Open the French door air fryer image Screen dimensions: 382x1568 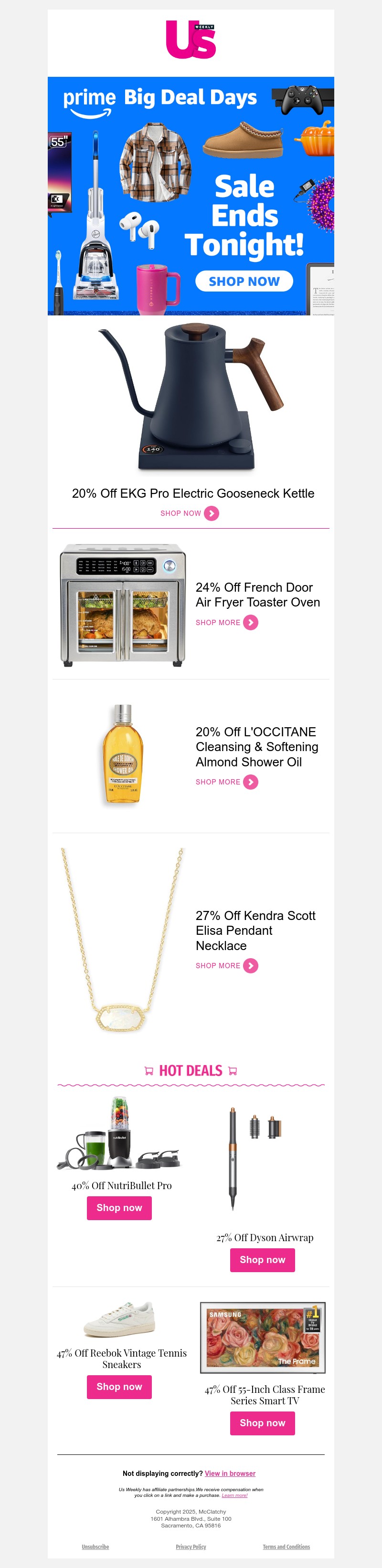122,605
